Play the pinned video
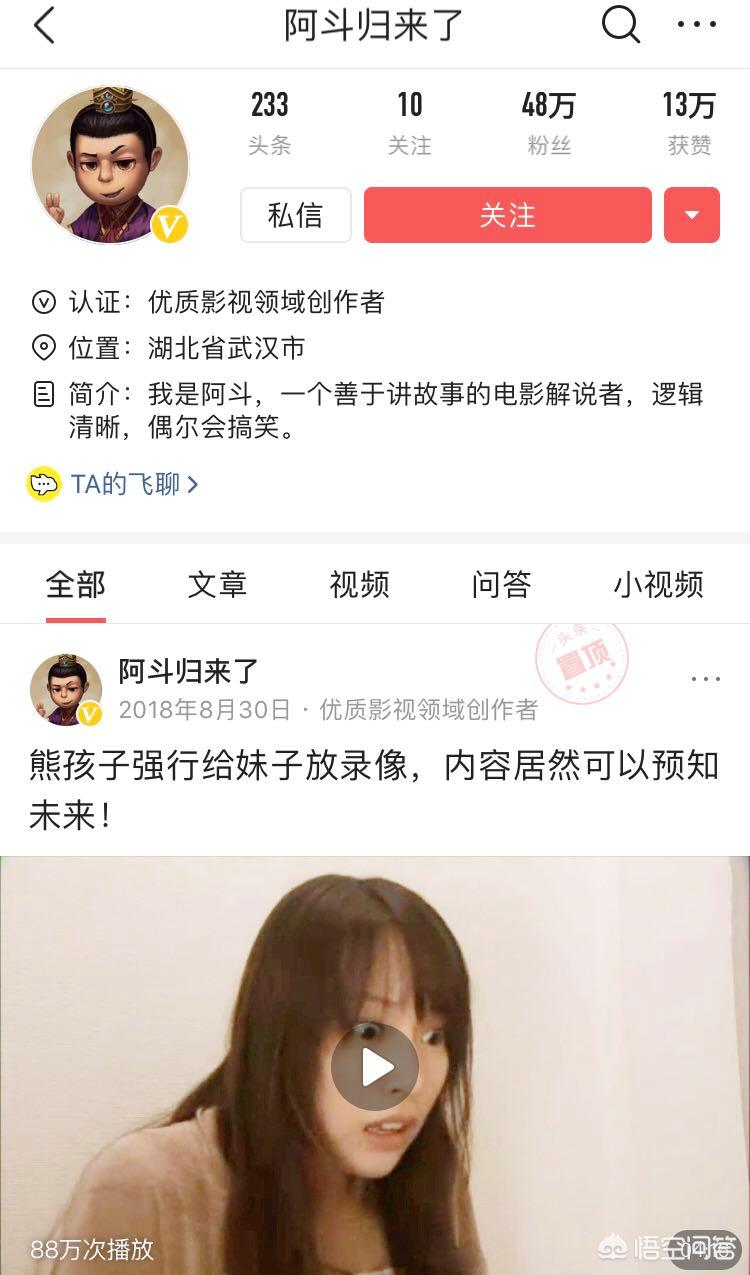Viewport: 750px width, 1275px height. 375,1067
